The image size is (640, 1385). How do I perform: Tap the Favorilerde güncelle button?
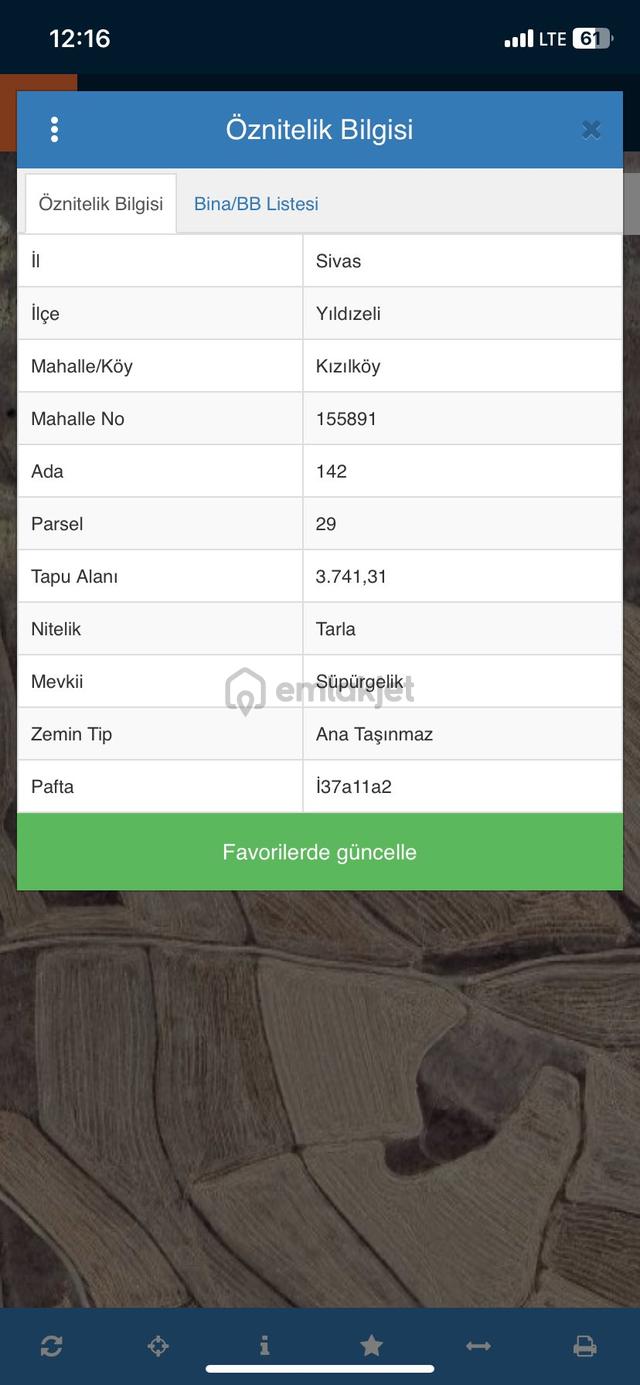320,852
